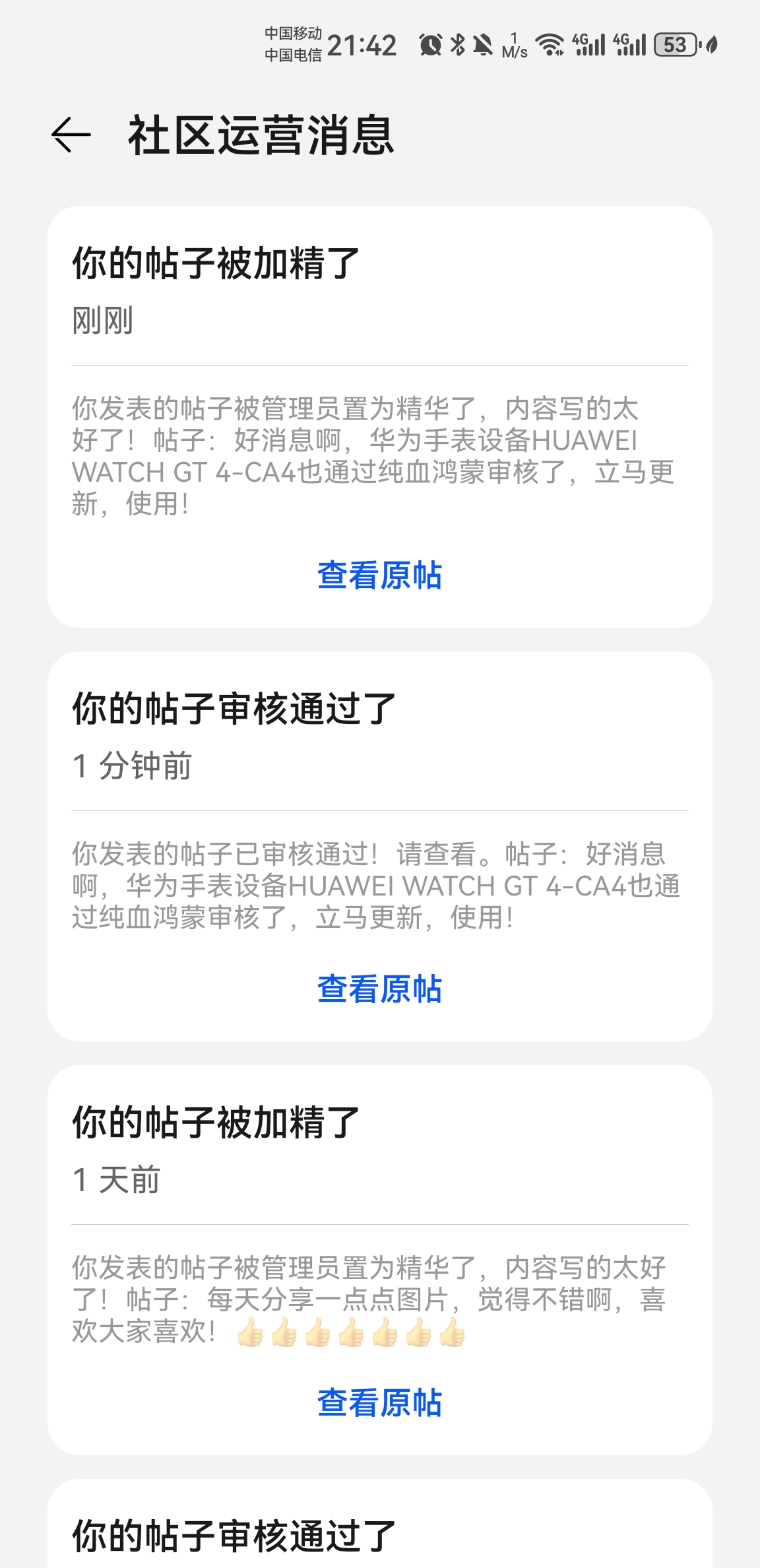
Task: Open 查看原帖 in the 1 天前 notice
Action: tap(379, 1403)
